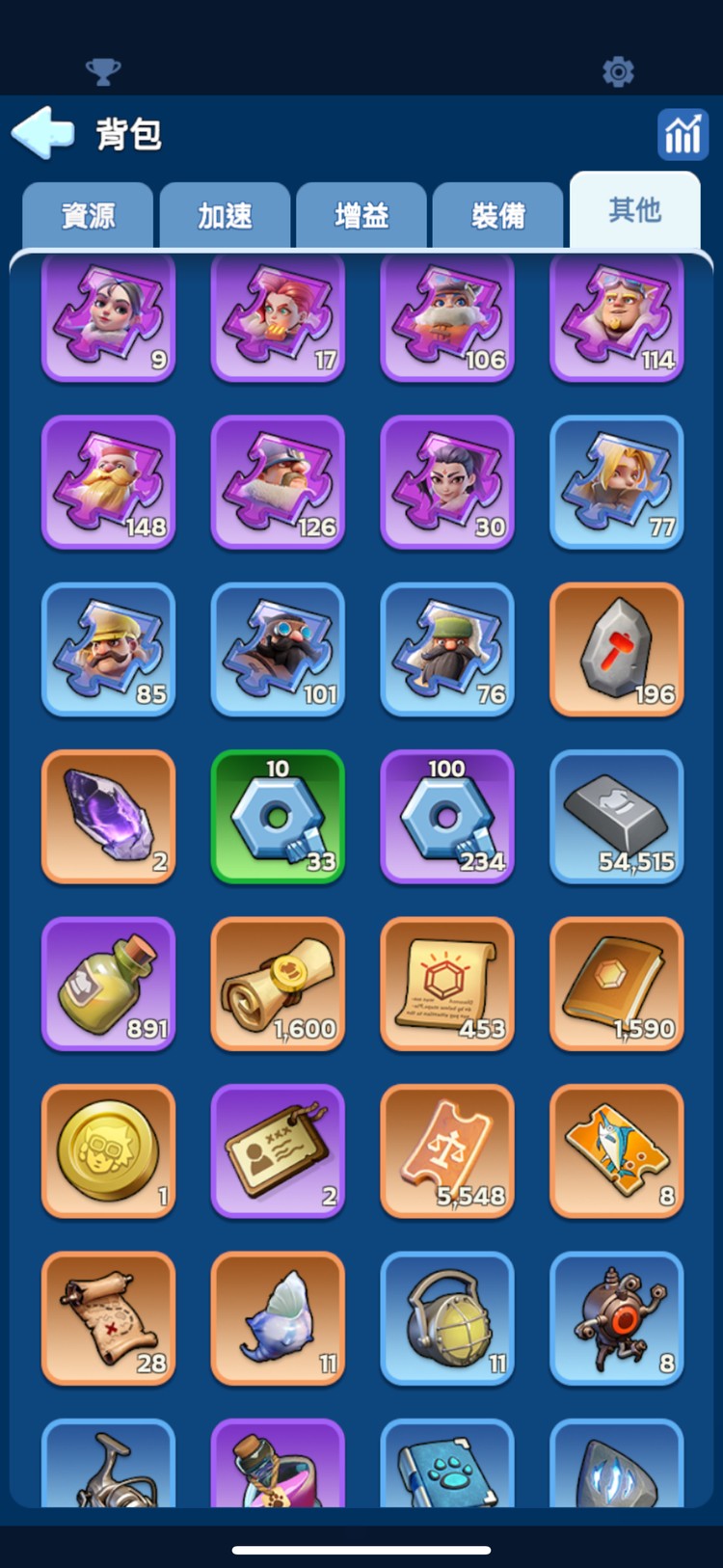723x1568 pixels.
Task: Select the potion bottle with 891
Action: pos(109,983)
